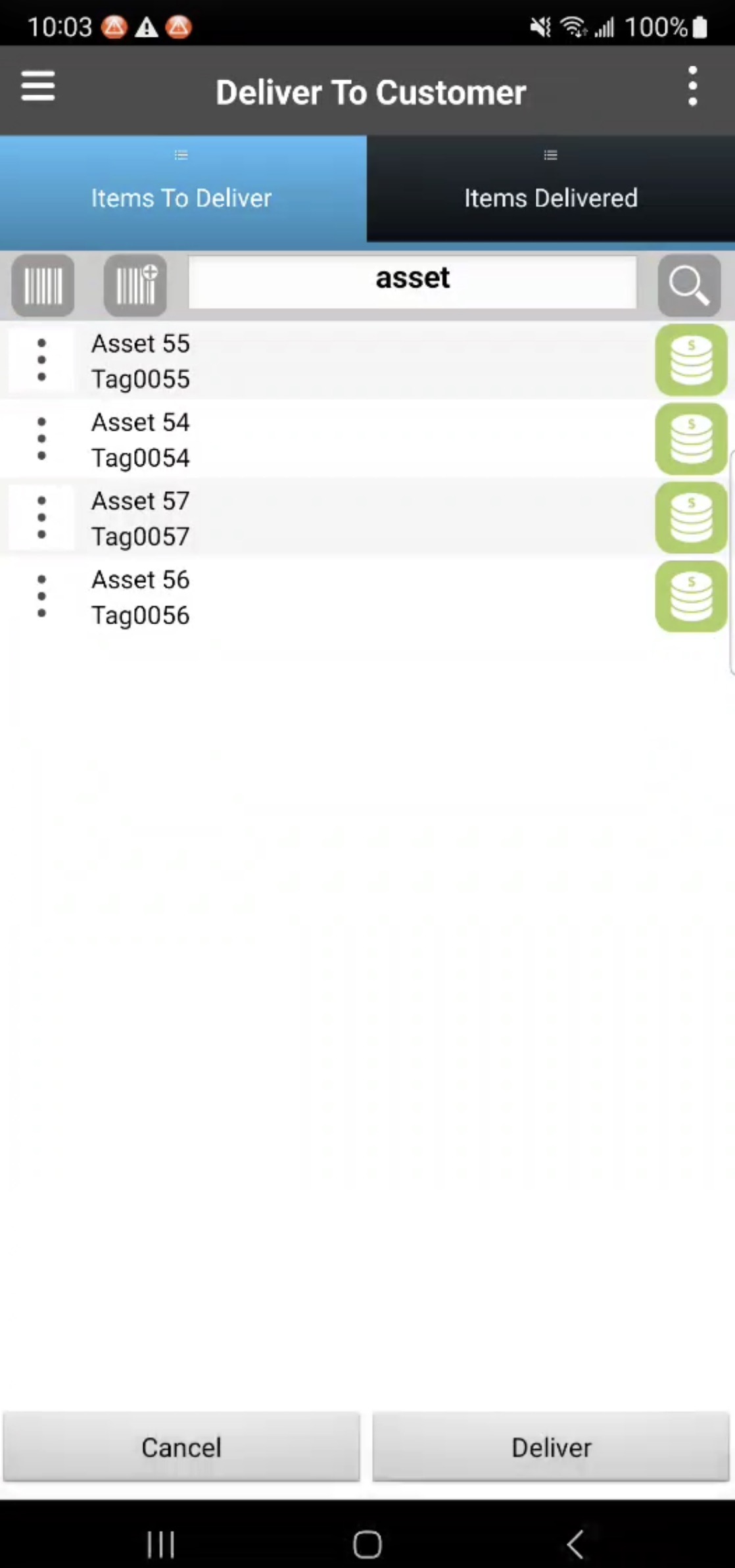Open the overflow menu in the header
Image resolution: width=735 pixels, height=1568 pixels.
point(692,86)
